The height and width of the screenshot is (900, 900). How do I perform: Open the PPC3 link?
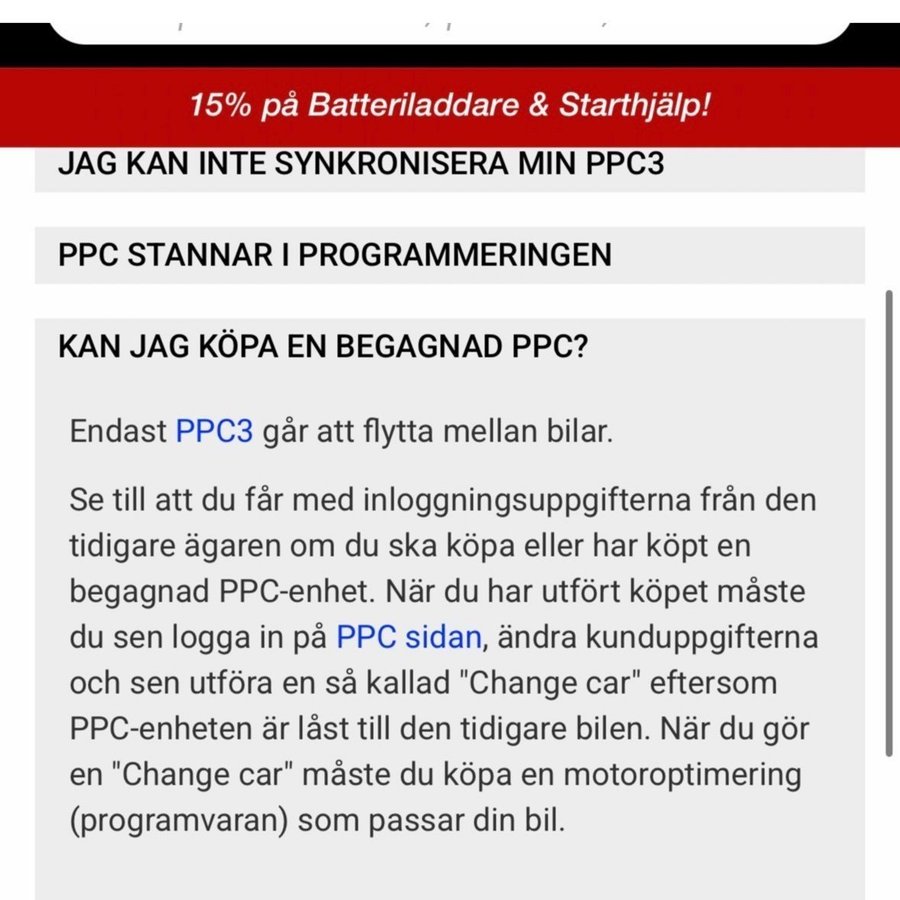pos(214,433)
